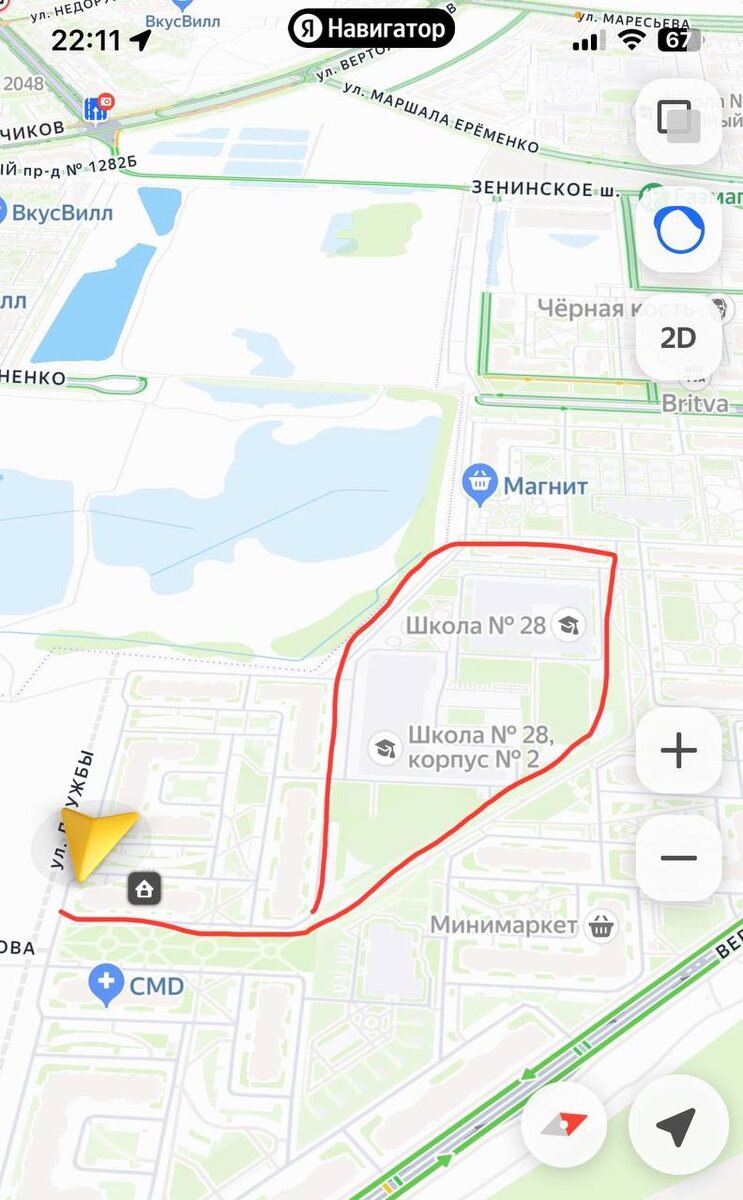Screen dimensions: 743x1200
Task: Zoom in with the plus button
Action: coord(679,750)
